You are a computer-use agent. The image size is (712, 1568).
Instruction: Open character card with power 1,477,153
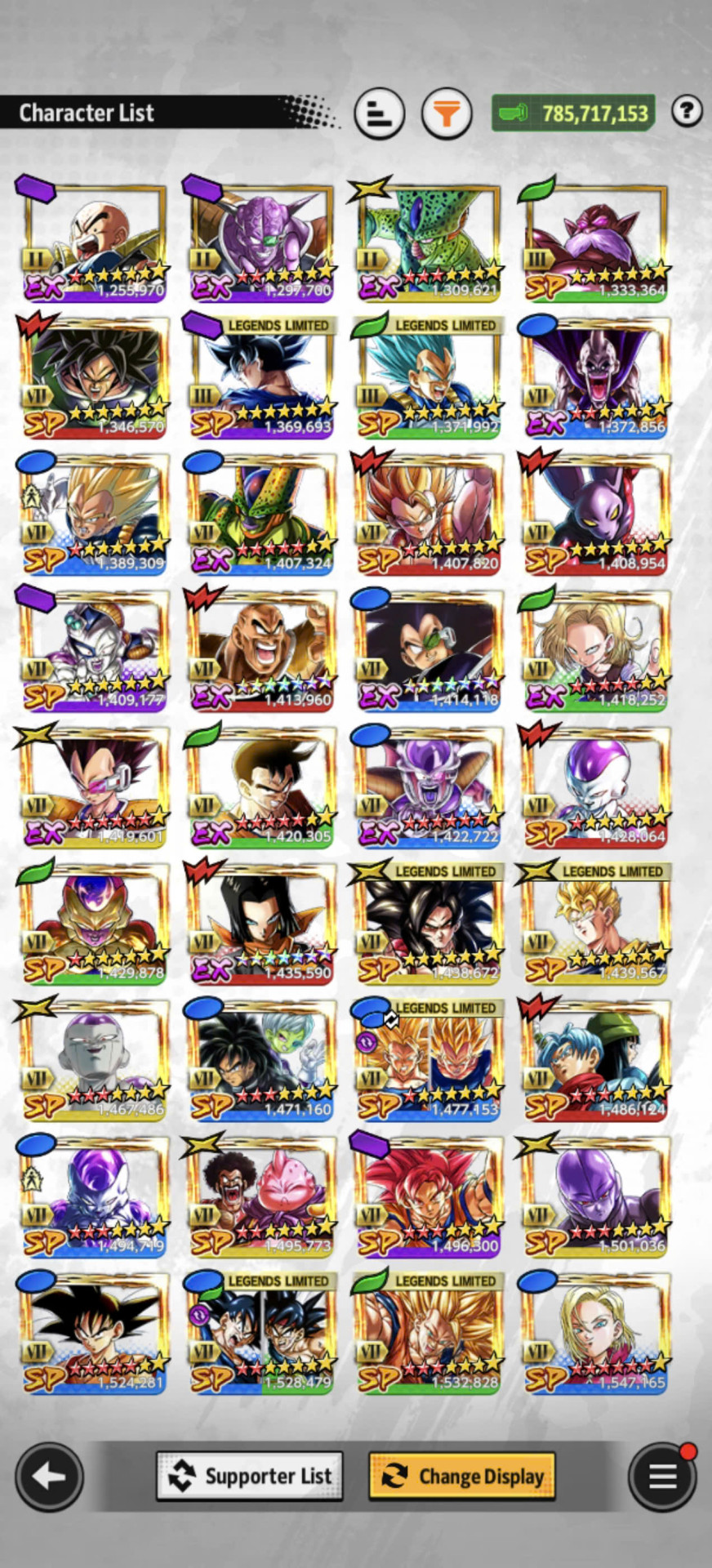coord(427,1060)
